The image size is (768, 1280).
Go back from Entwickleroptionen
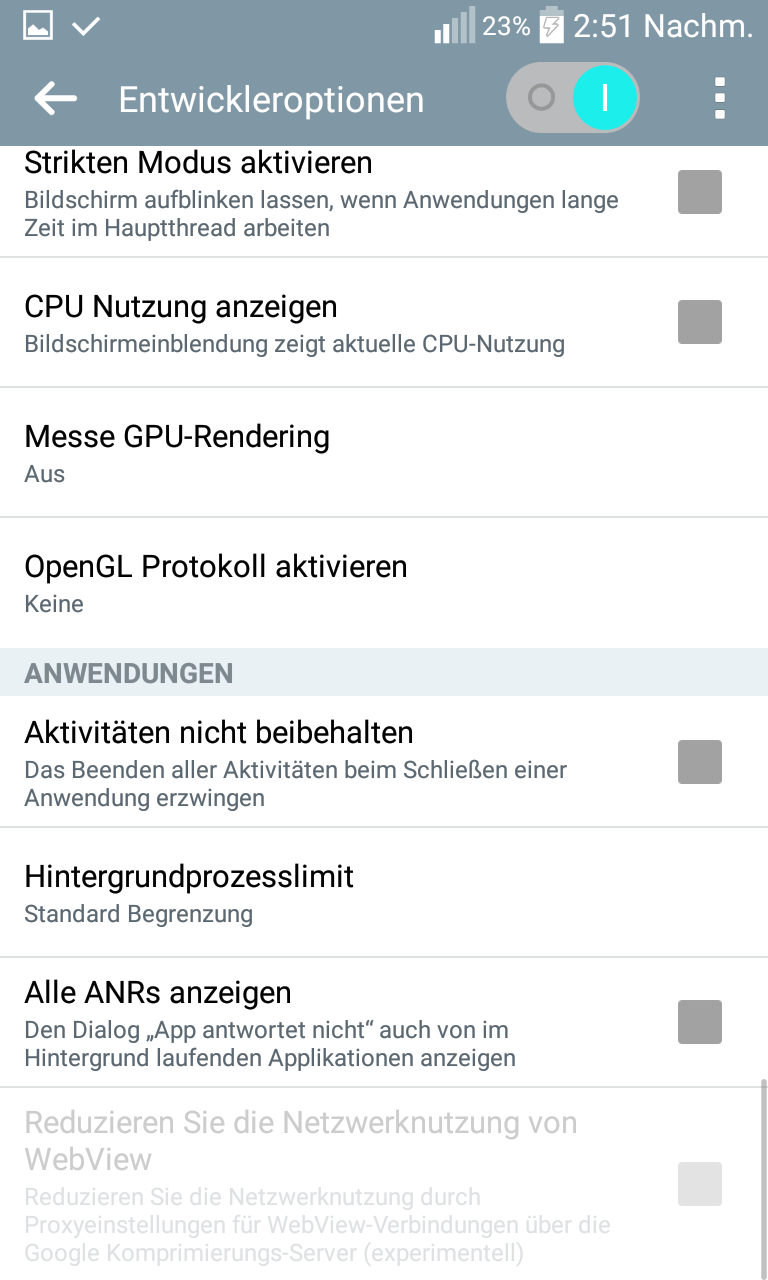(x=55, y=98)
